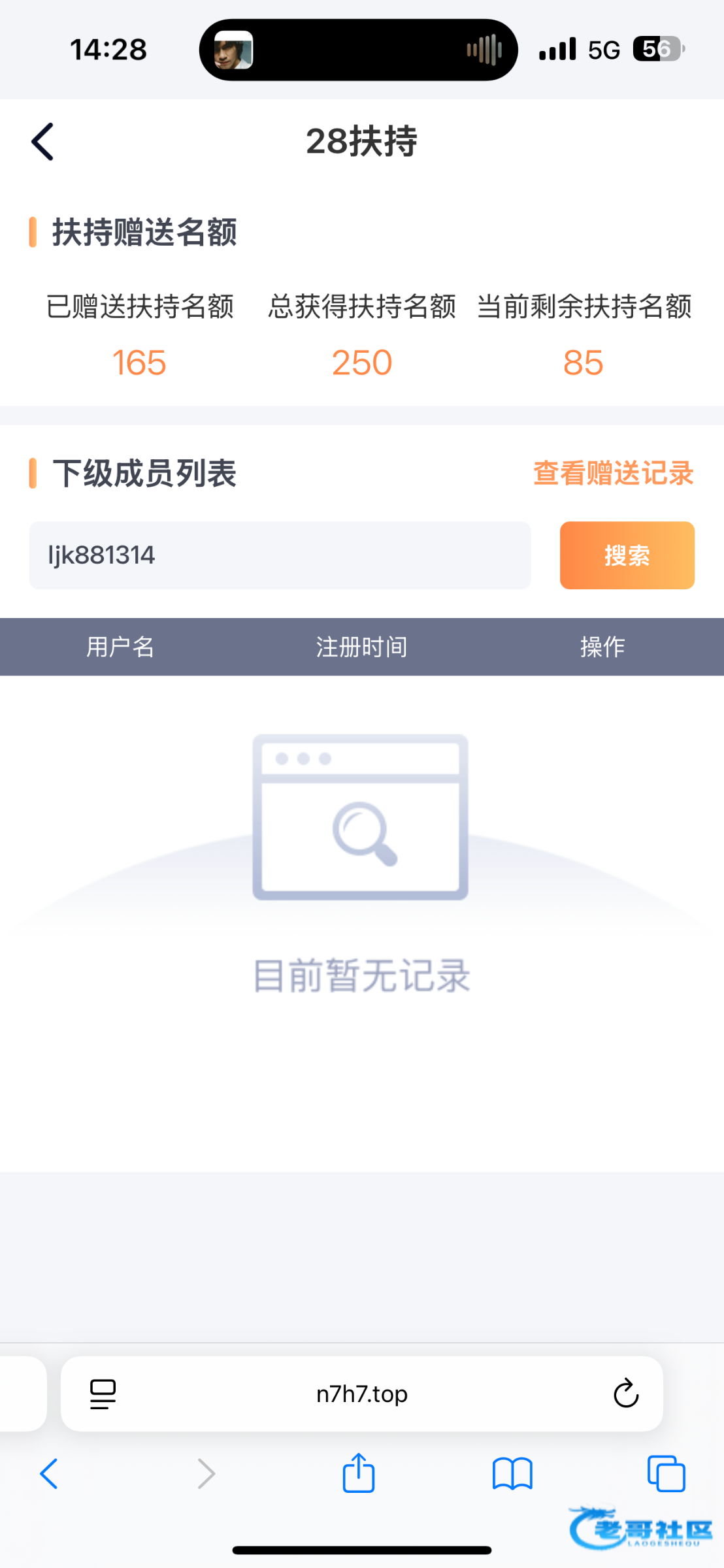The image size is (724, 1568).
Task: Tap the n7h7.top address bar
Action: [x=361, y=1394]
